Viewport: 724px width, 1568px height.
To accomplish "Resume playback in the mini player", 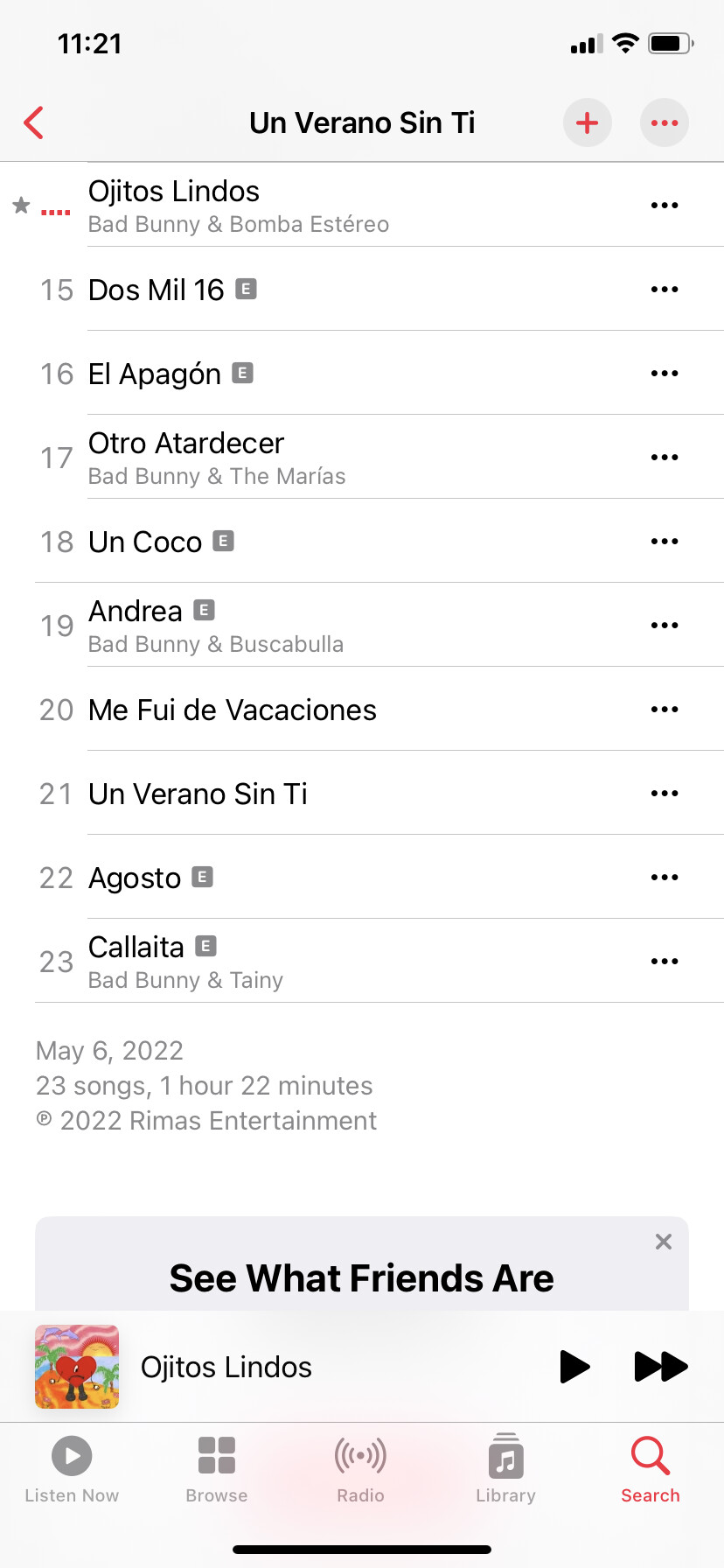I will (x=574, y=1367).
